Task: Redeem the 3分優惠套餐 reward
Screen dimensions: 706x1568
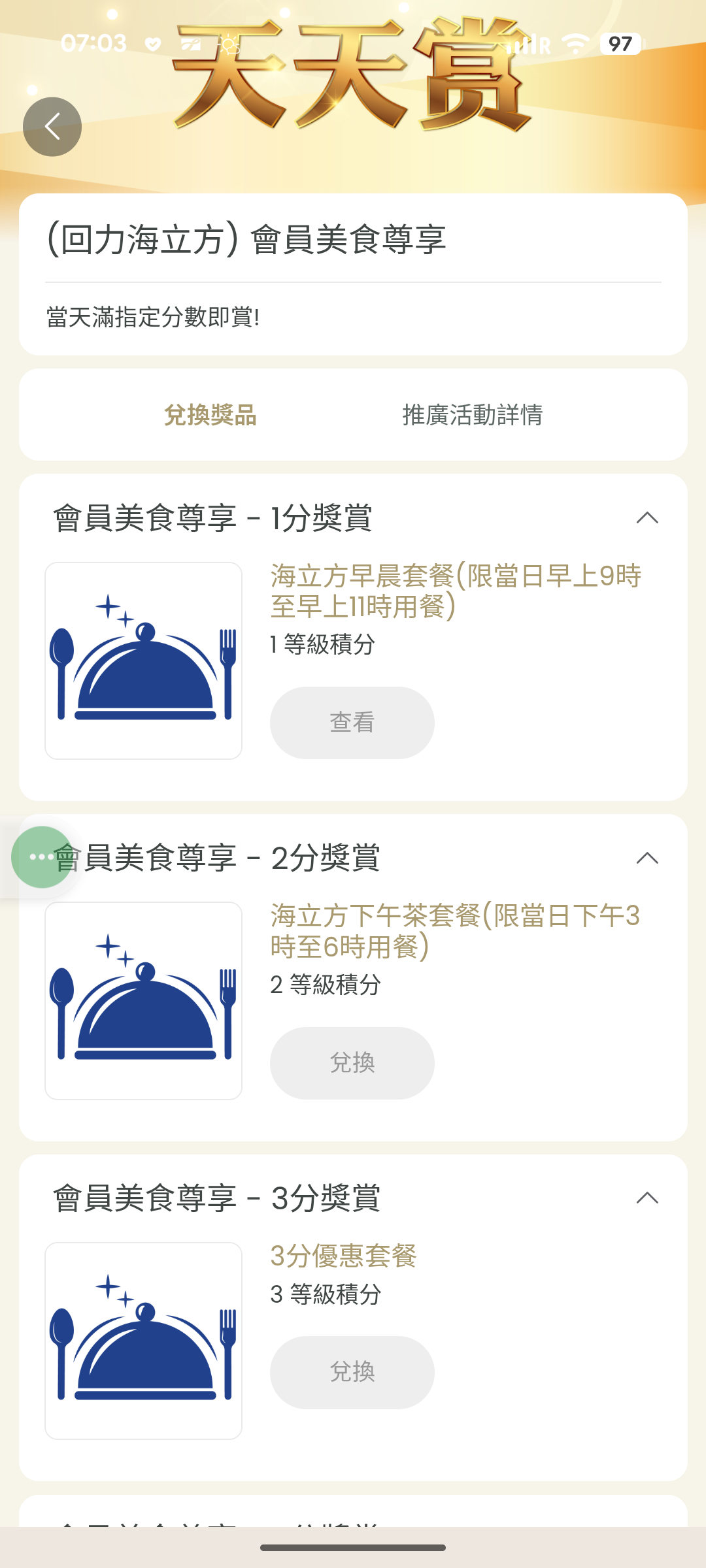Action: coord(352,1372)
